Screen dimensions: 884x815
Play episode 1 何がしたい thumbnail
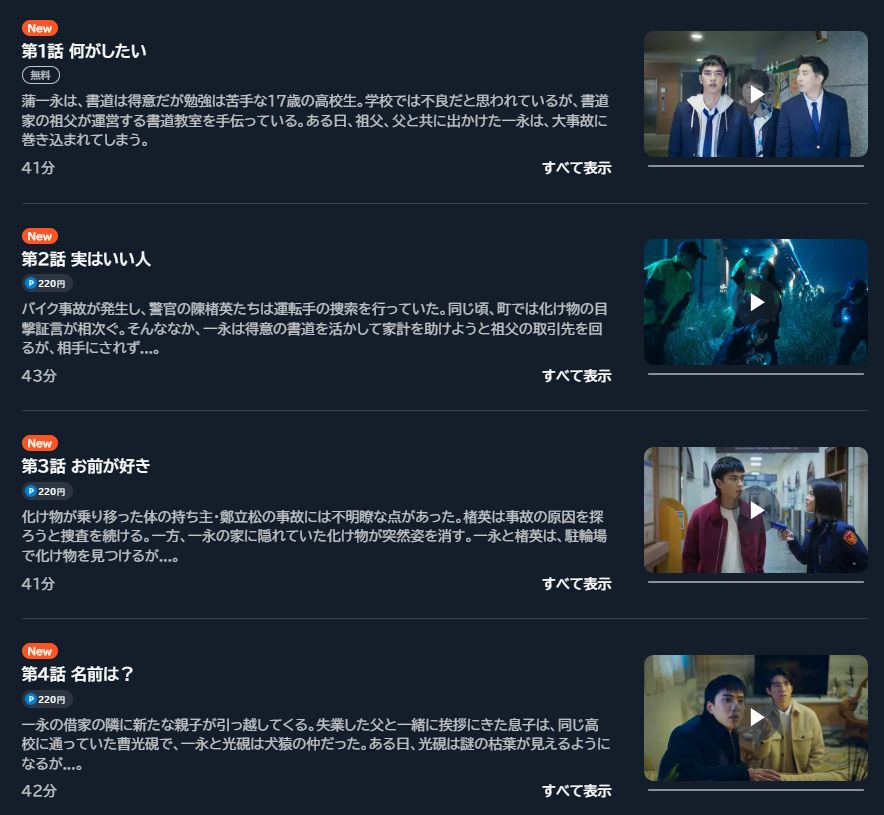tap(756, 94)
